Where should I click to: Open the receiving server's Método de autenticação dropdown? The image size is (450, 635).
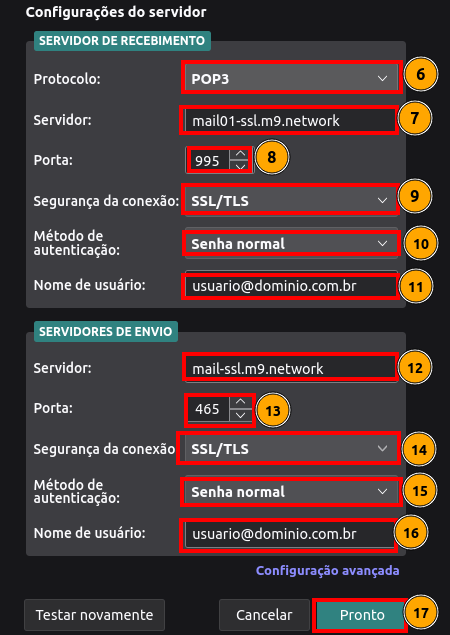click(292, 244)
